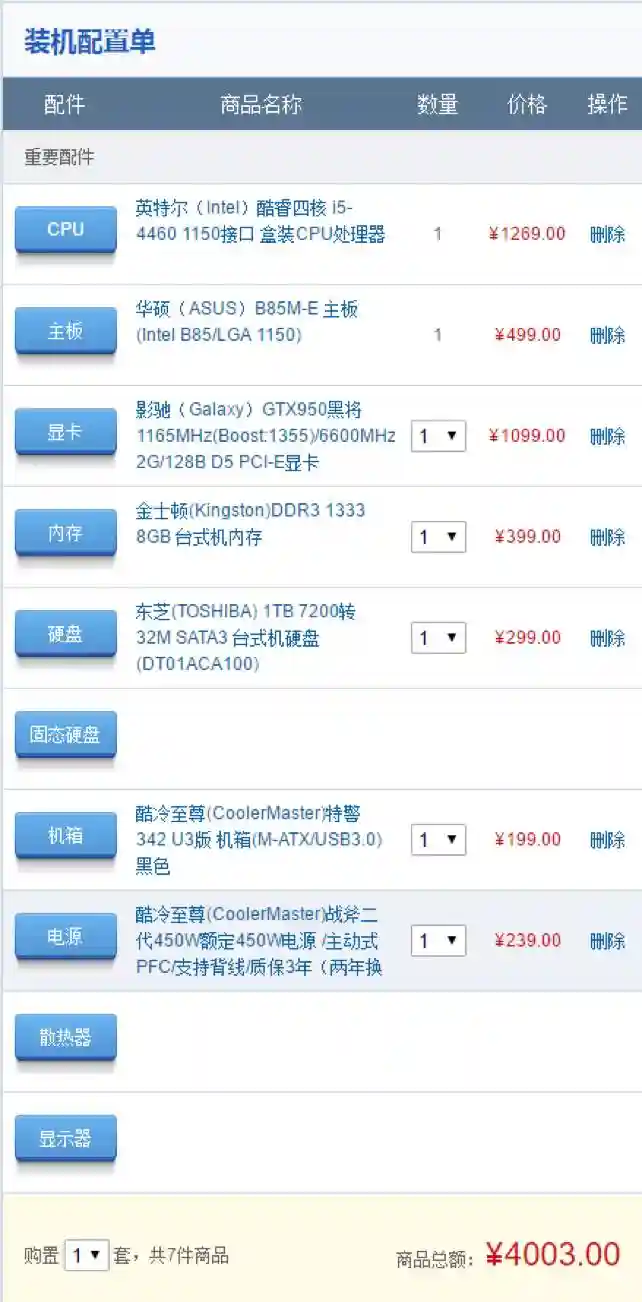642x1302 pixels.
Task: Choose the 内存 component button
Action: coord(65,533)
